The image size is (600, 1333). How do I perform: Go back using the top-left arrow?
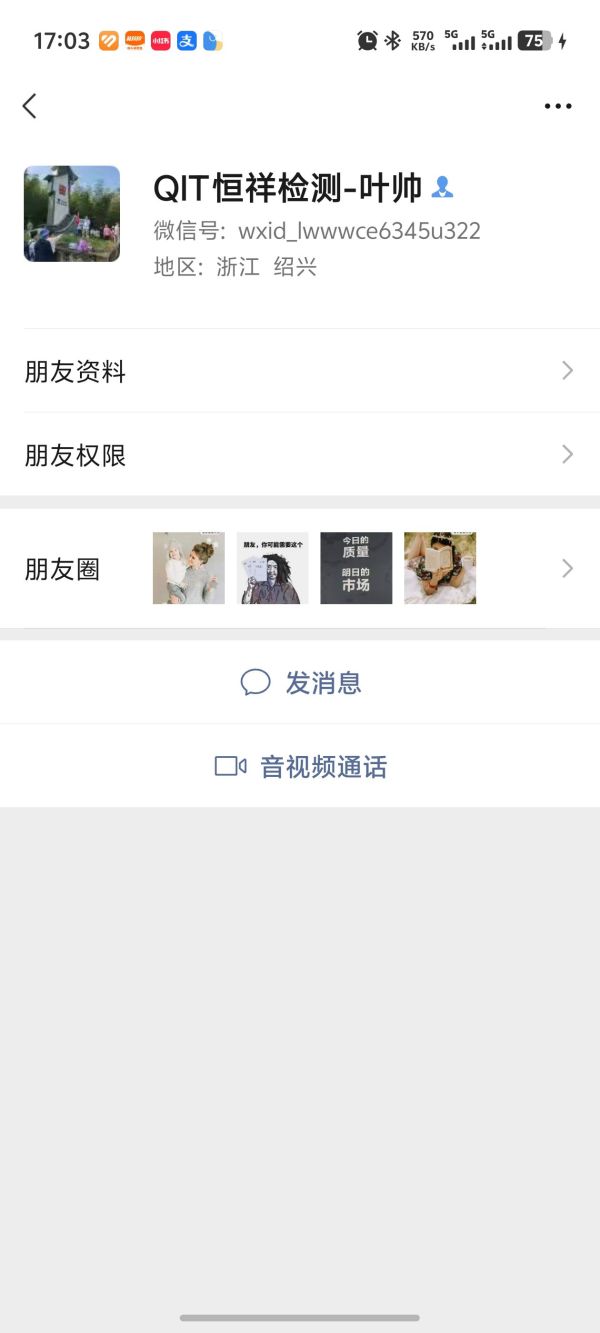click(30, 106)
